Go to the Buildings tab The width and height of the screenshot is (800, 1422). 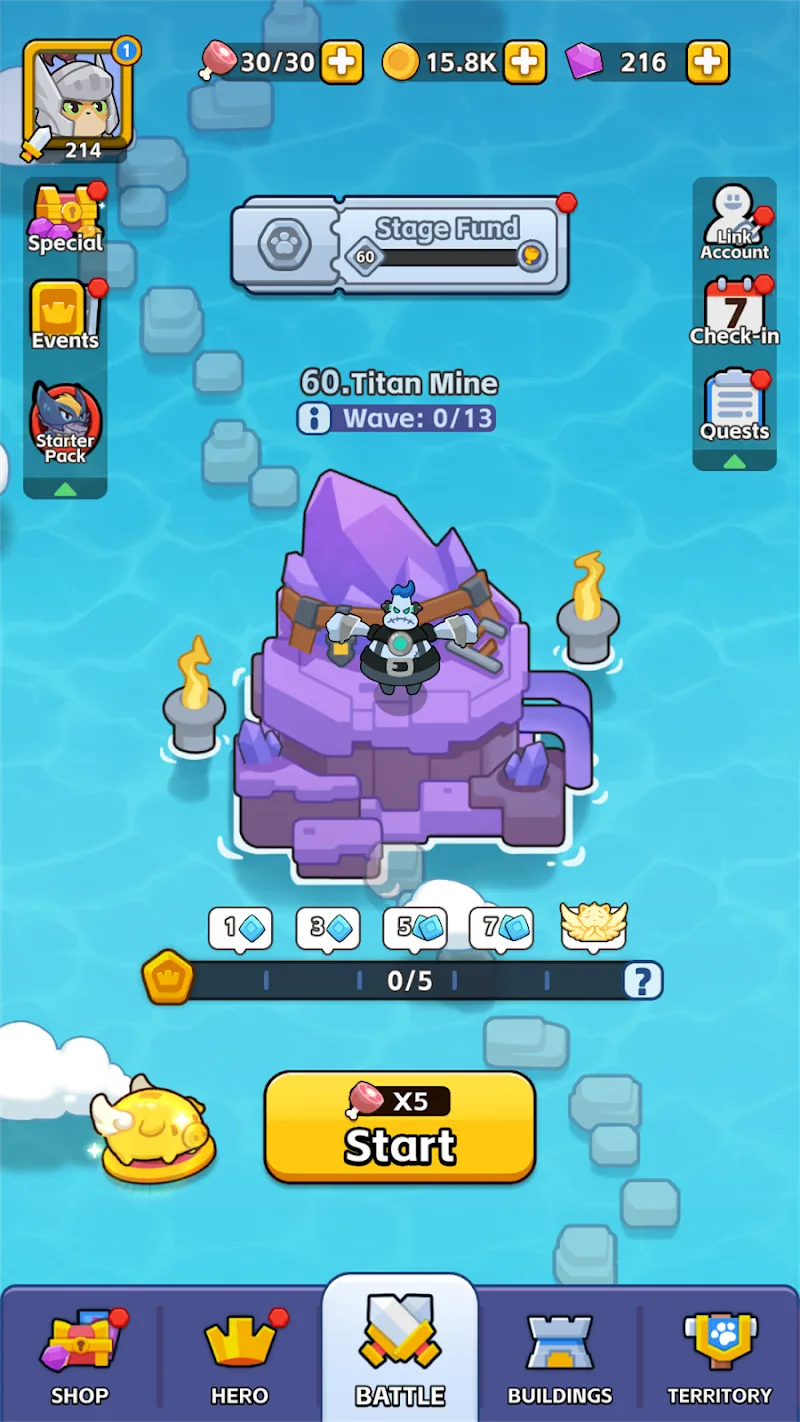(x=560, y=1355)
